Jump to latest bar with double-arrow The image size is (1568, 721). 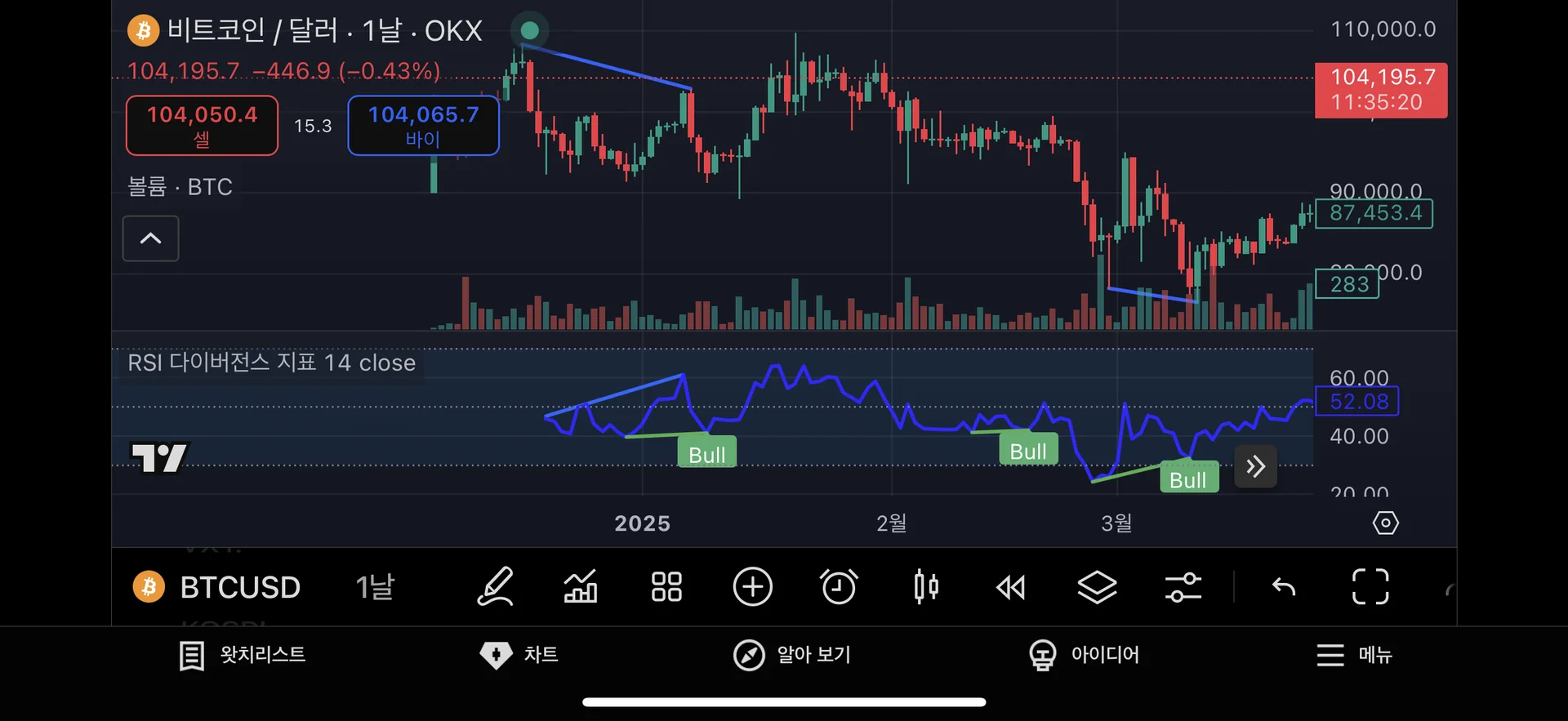[1255, 466]
